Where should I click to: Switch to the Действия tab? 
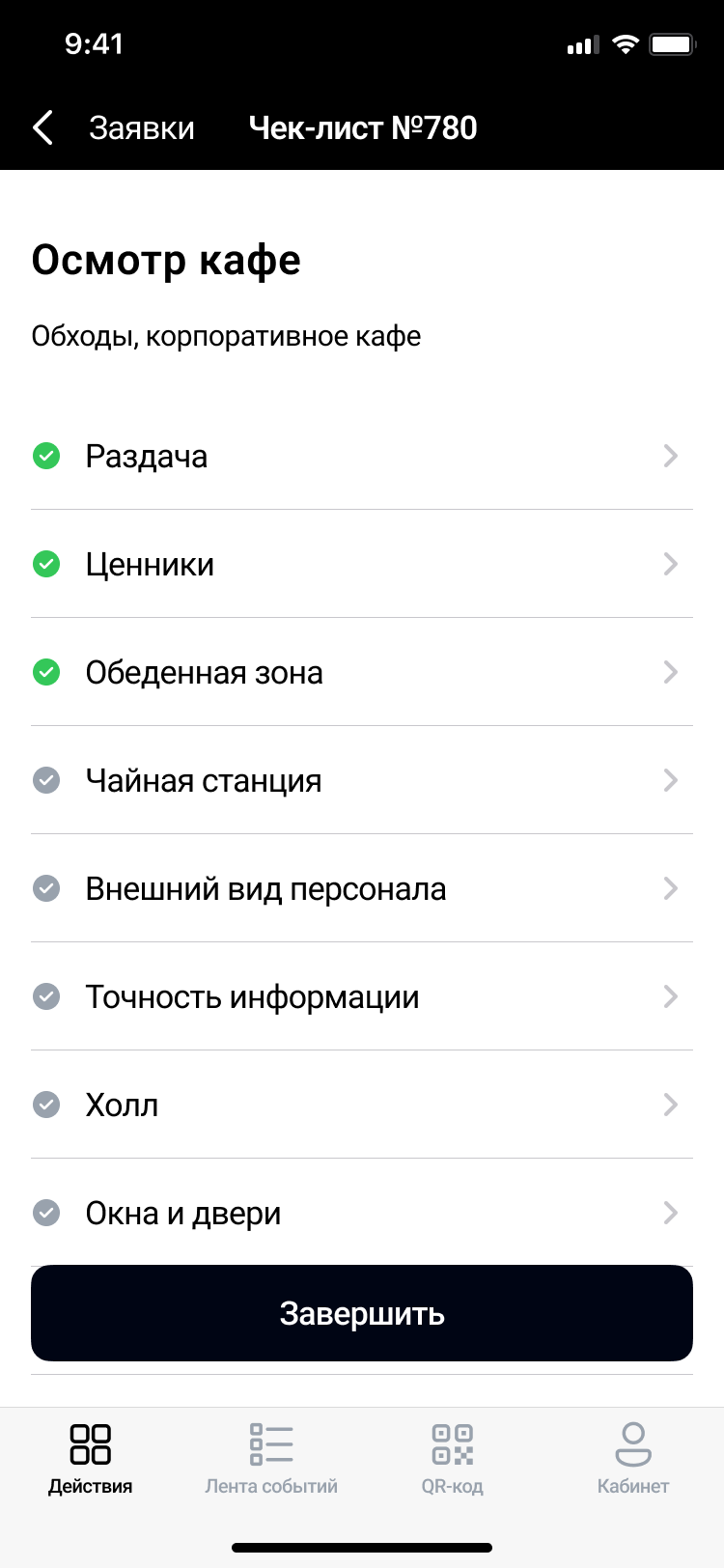(91, 1460)
